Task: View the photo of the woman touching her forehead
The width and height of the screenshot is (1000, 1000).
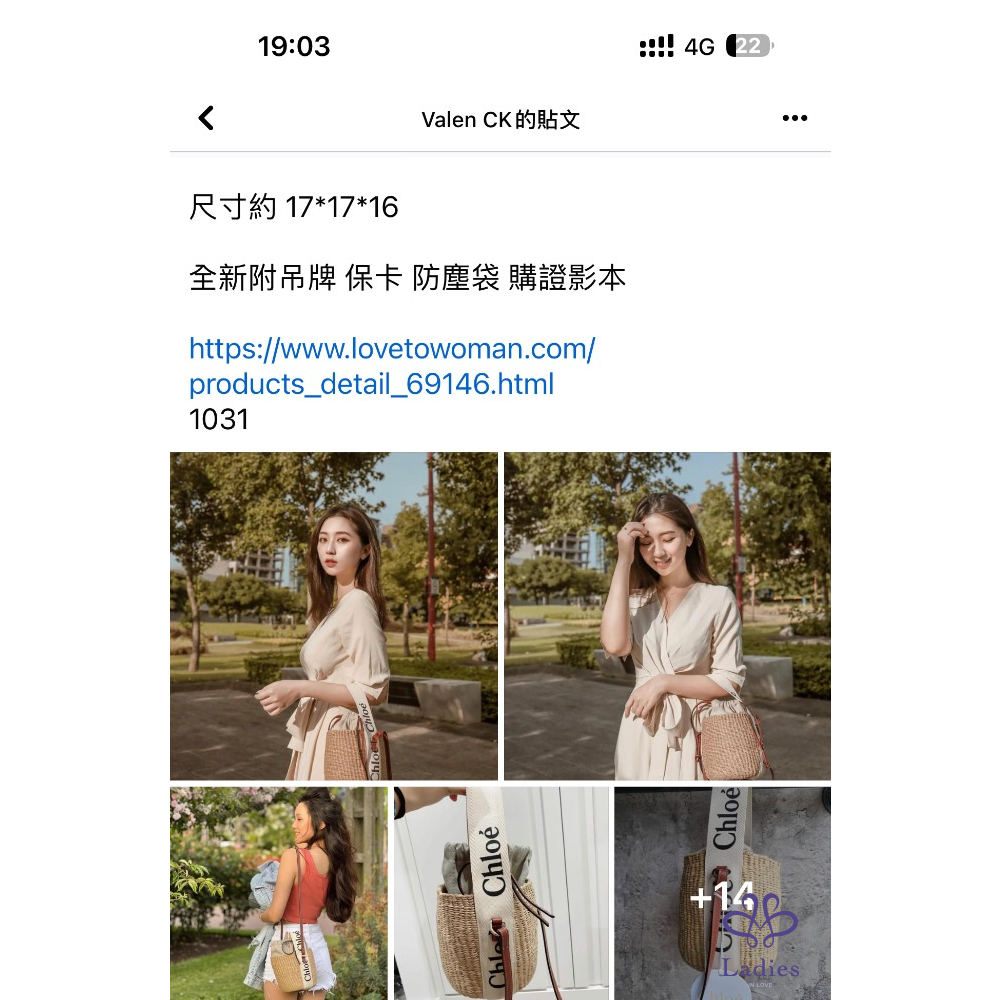Action: tap(667, 615)
